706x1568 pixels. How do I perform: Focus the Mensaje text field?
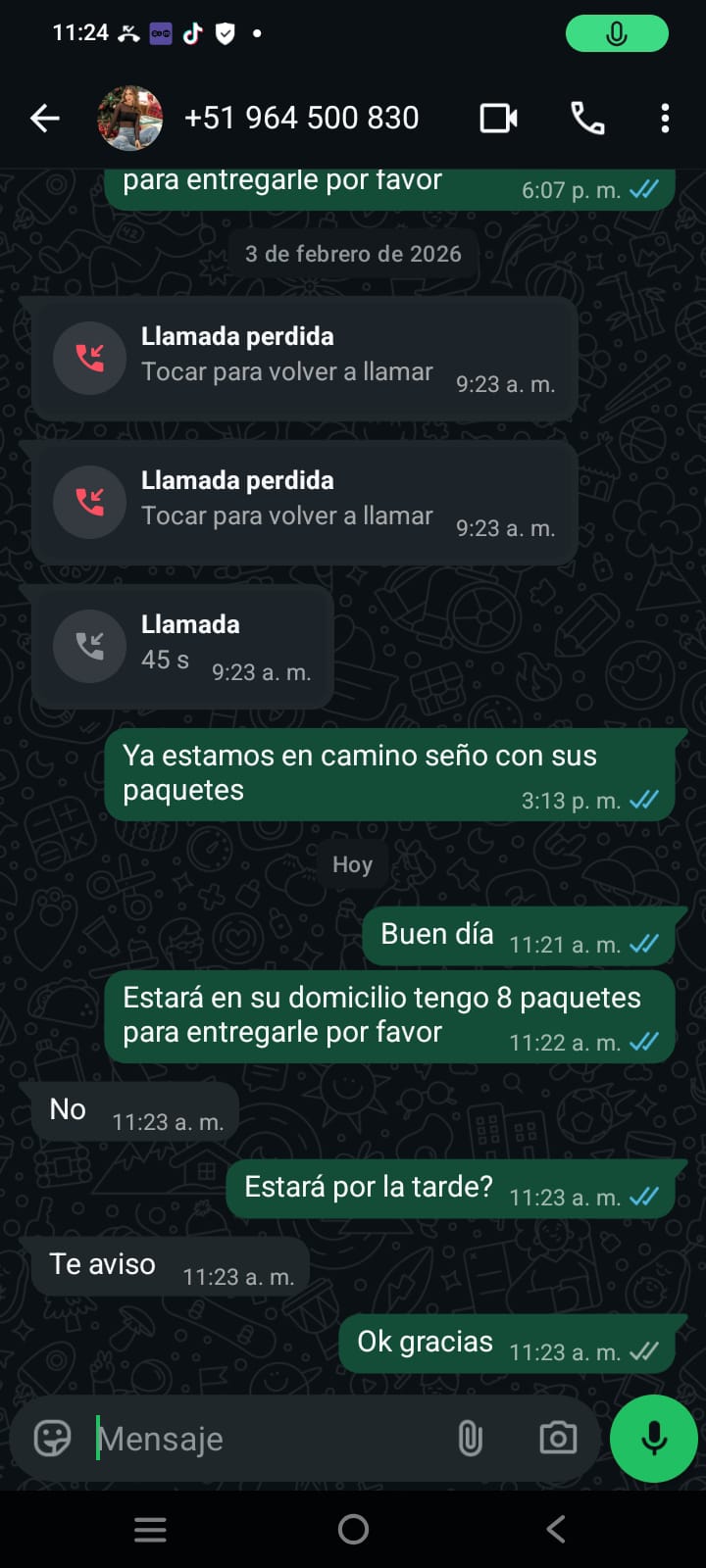(265, 1439)
